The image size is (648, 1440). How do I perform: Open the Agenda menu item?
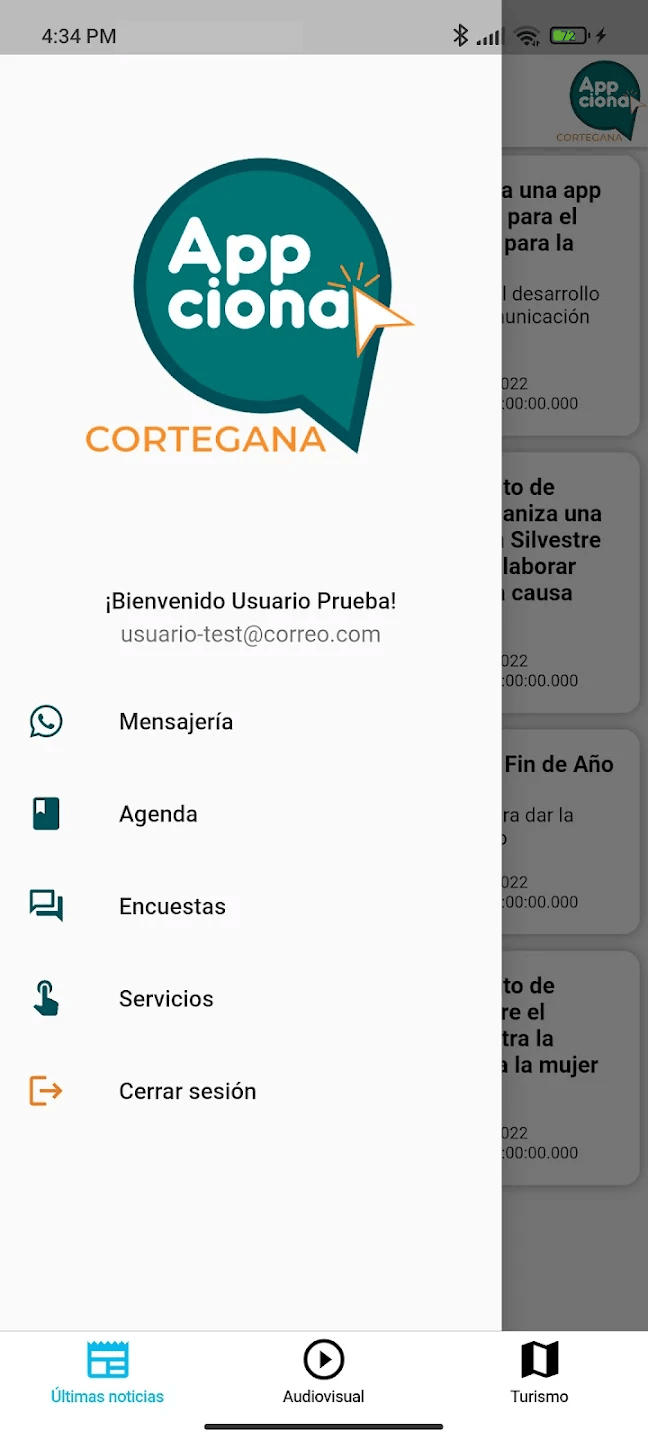[158, 814]
